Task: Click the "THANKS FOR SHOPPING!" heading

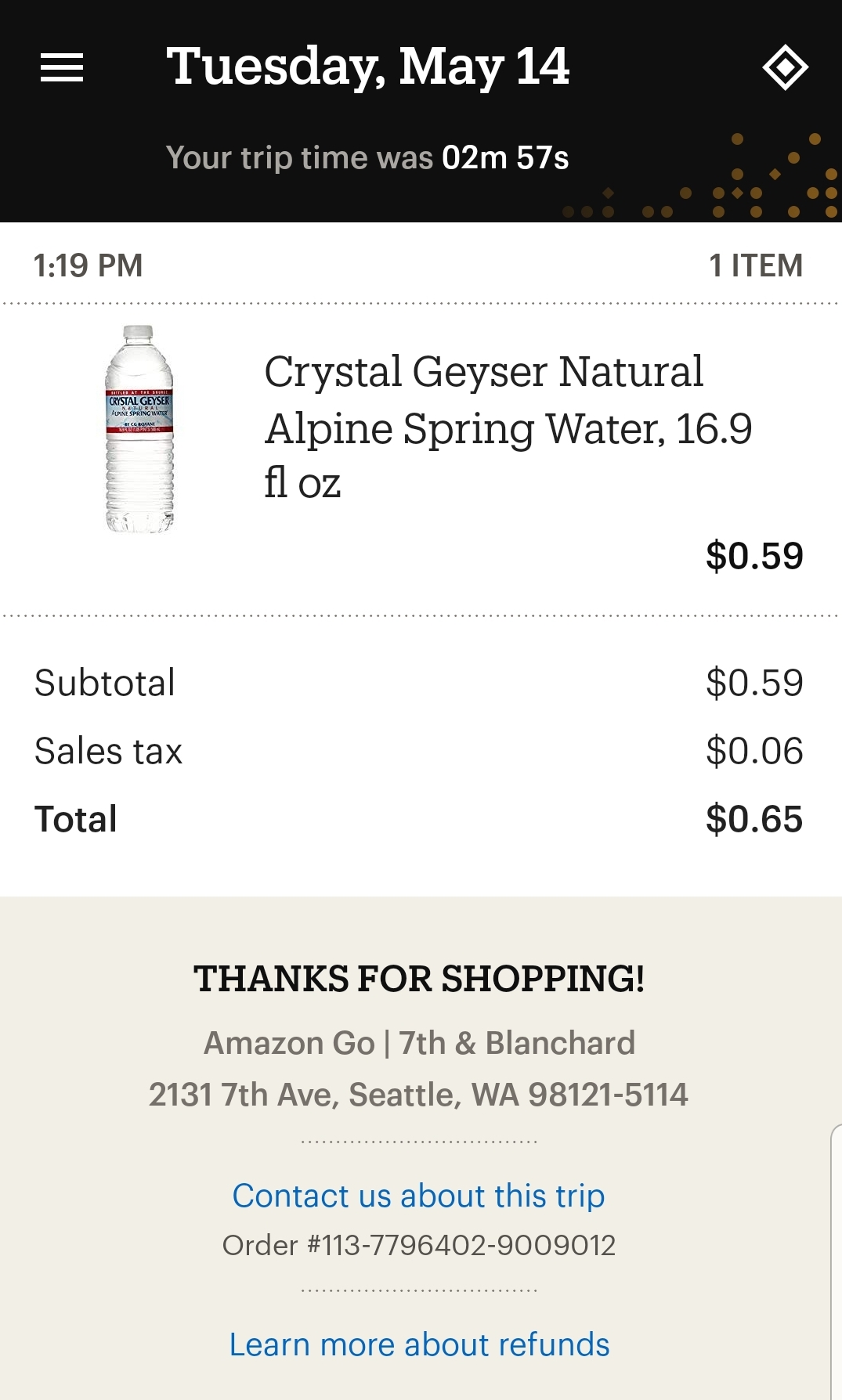Action: 420,979
